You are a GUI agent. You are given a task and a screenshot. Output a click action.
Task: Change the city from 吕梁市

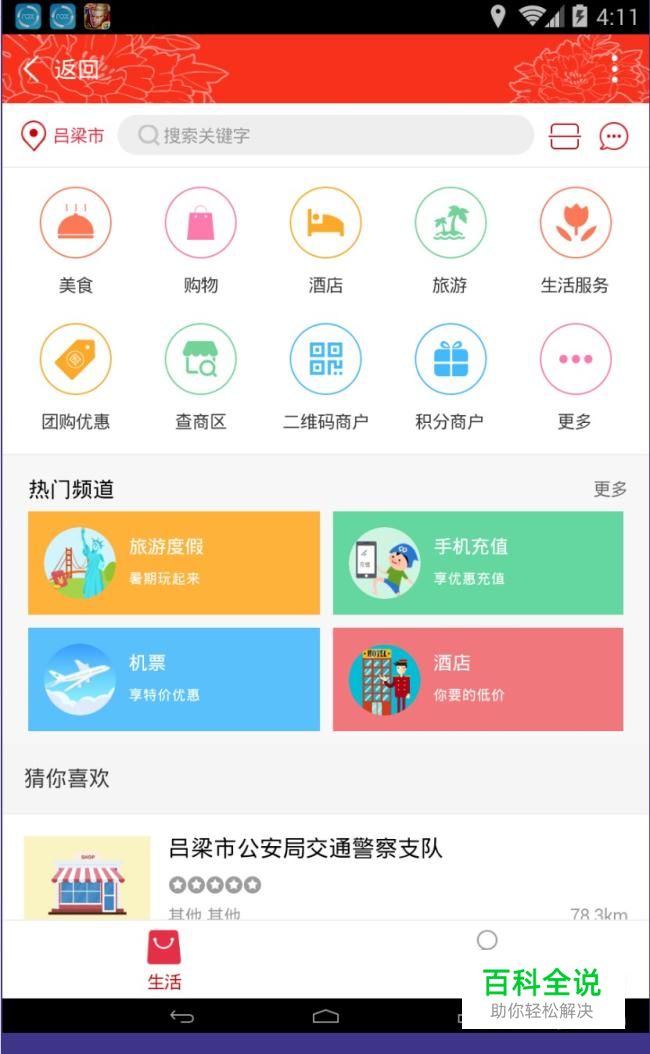click(x=63, y=136)
